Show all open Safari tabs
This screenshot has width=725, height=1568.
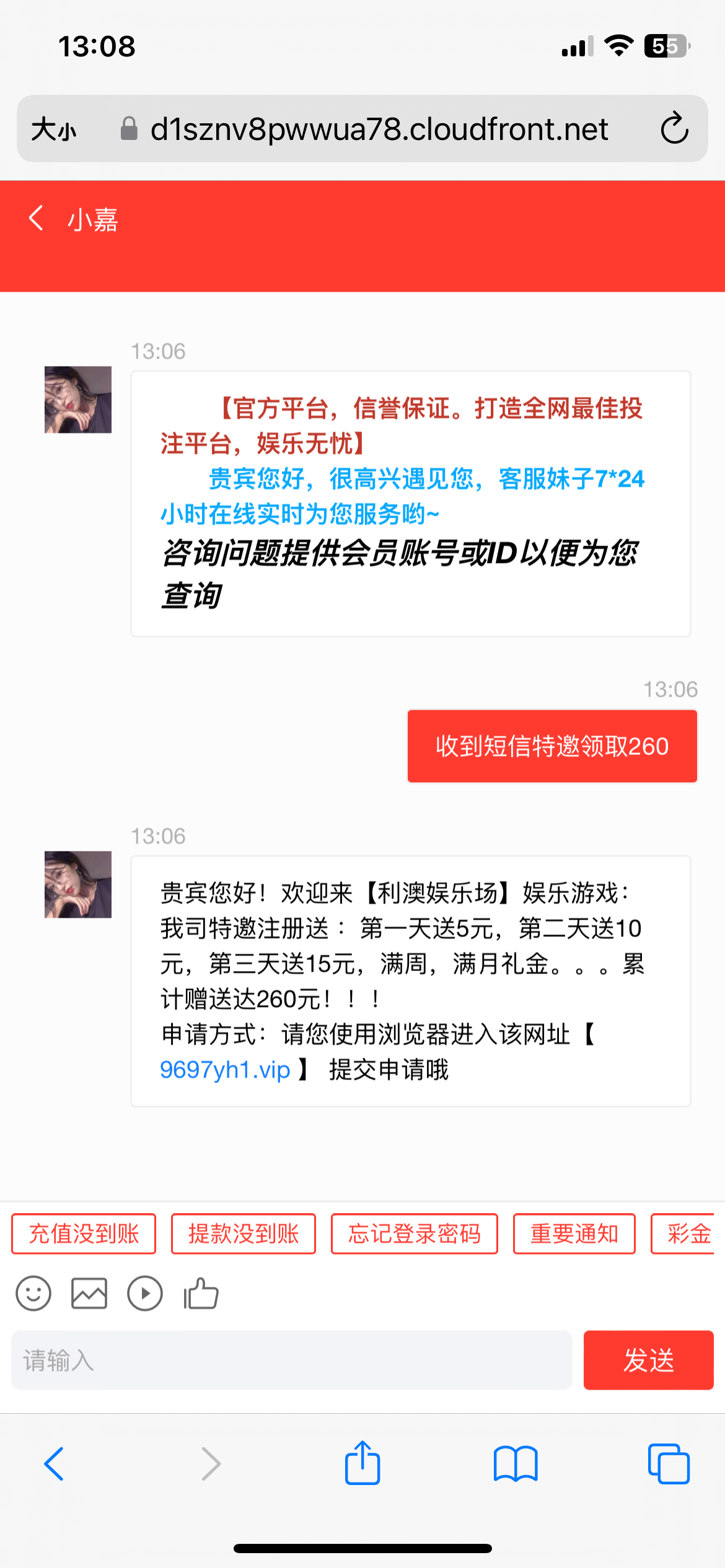click(669, 1464)
